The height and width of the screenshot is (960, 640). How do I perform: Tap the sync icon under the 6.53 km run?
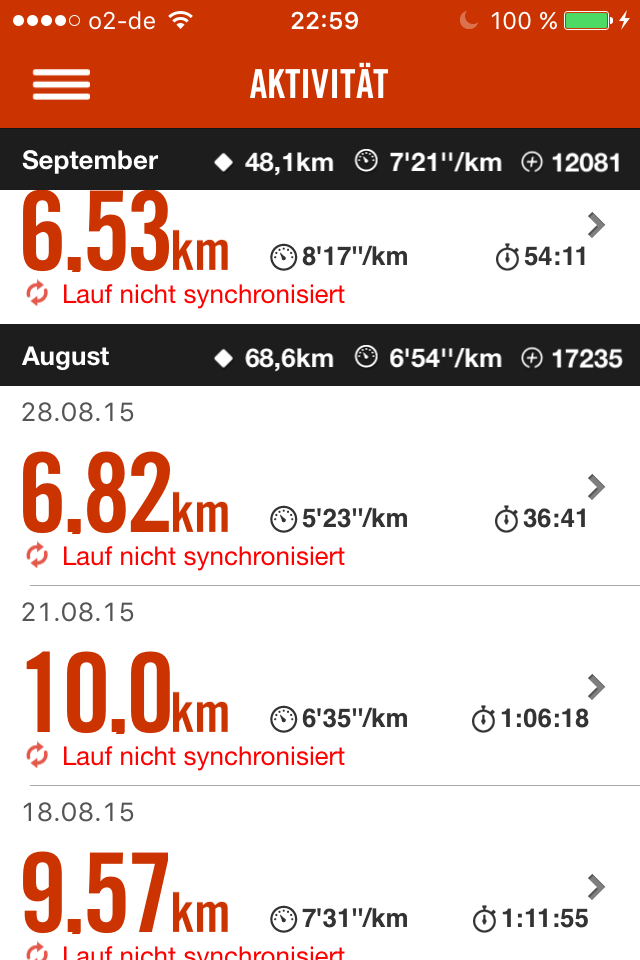point(37,294)
